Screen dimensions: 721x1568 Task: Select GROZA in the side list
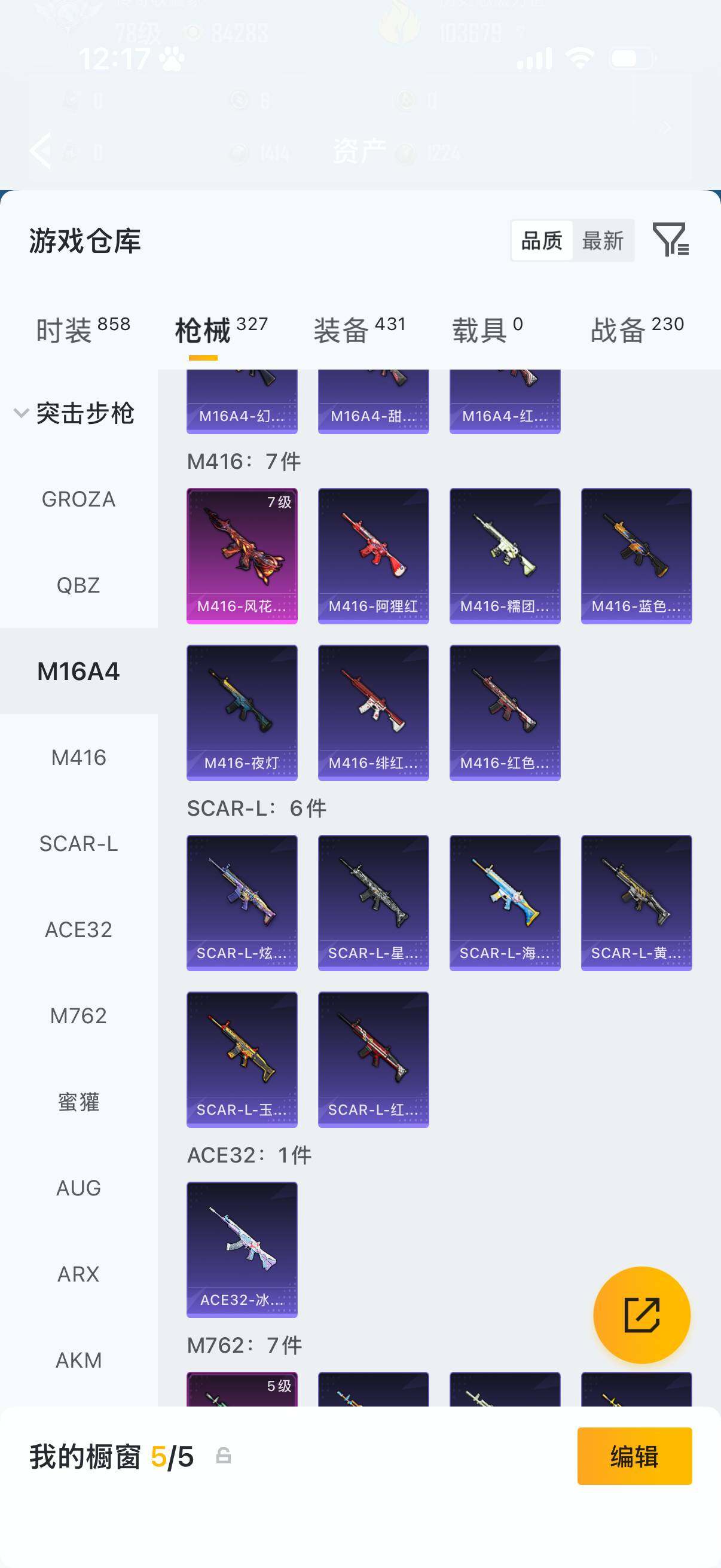tap(78, 499)
